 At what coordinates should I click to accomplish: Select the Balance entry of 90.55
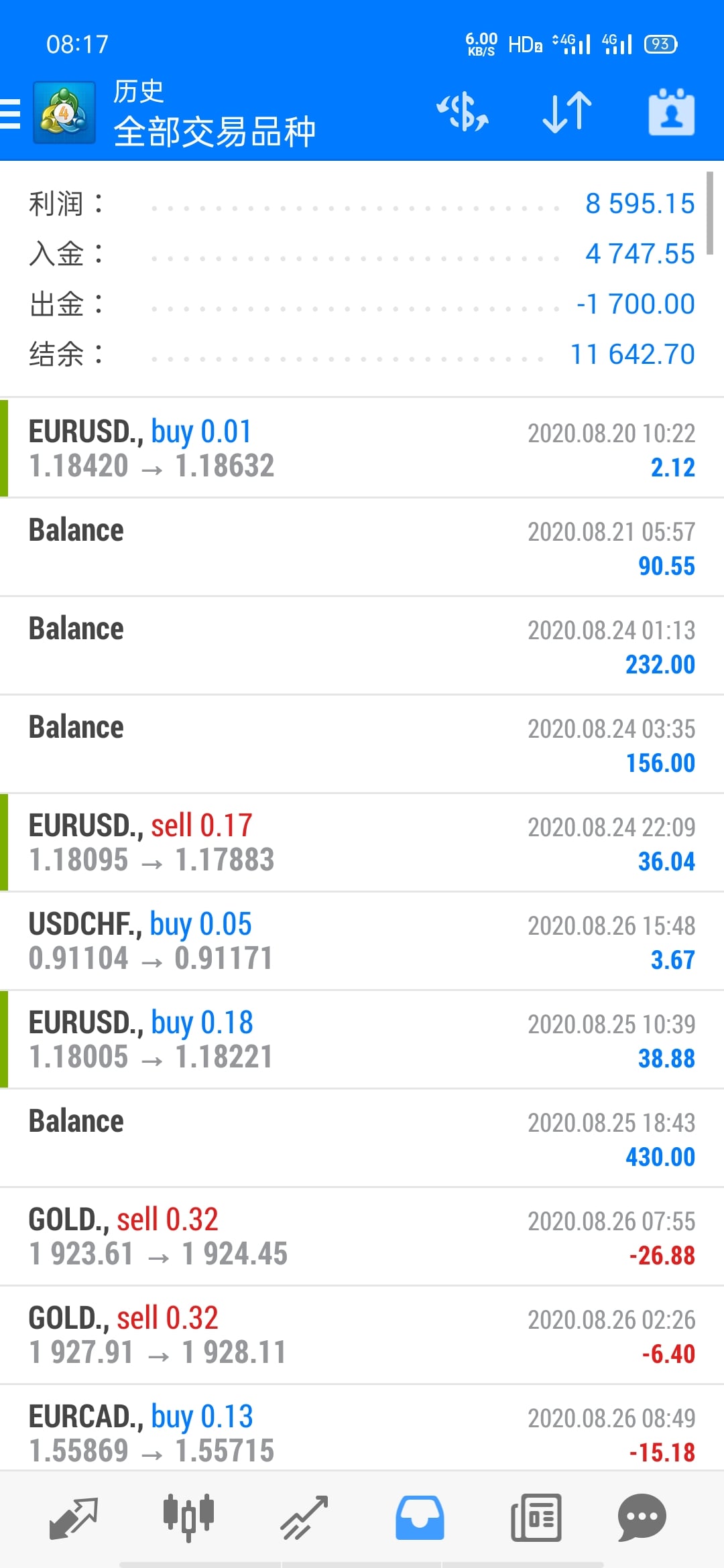tap(362, 547)
